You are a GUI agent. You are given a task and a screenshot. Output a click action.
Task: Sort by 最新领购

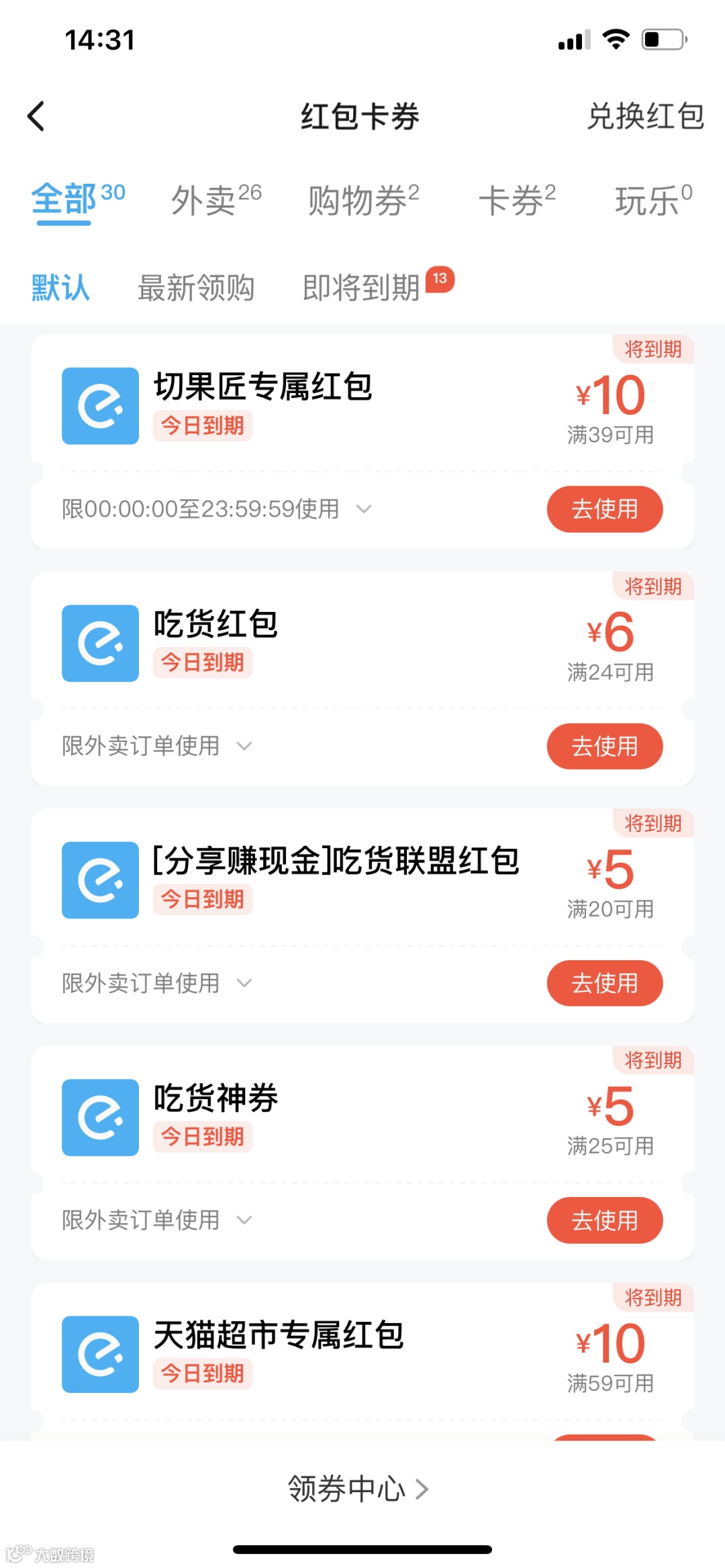click(x=195, y=288)
